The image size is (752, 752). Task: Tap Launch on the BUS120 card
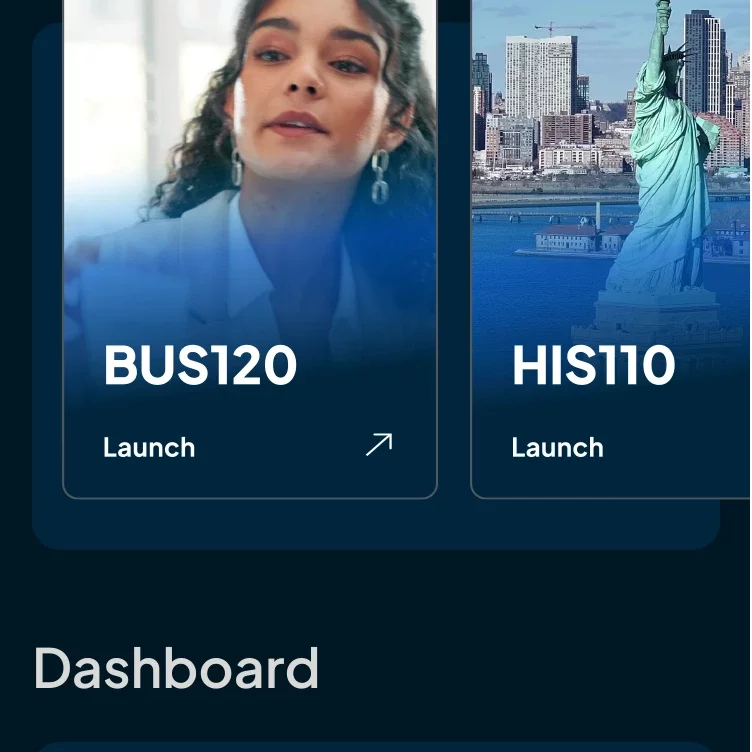(x=149, y=447)
